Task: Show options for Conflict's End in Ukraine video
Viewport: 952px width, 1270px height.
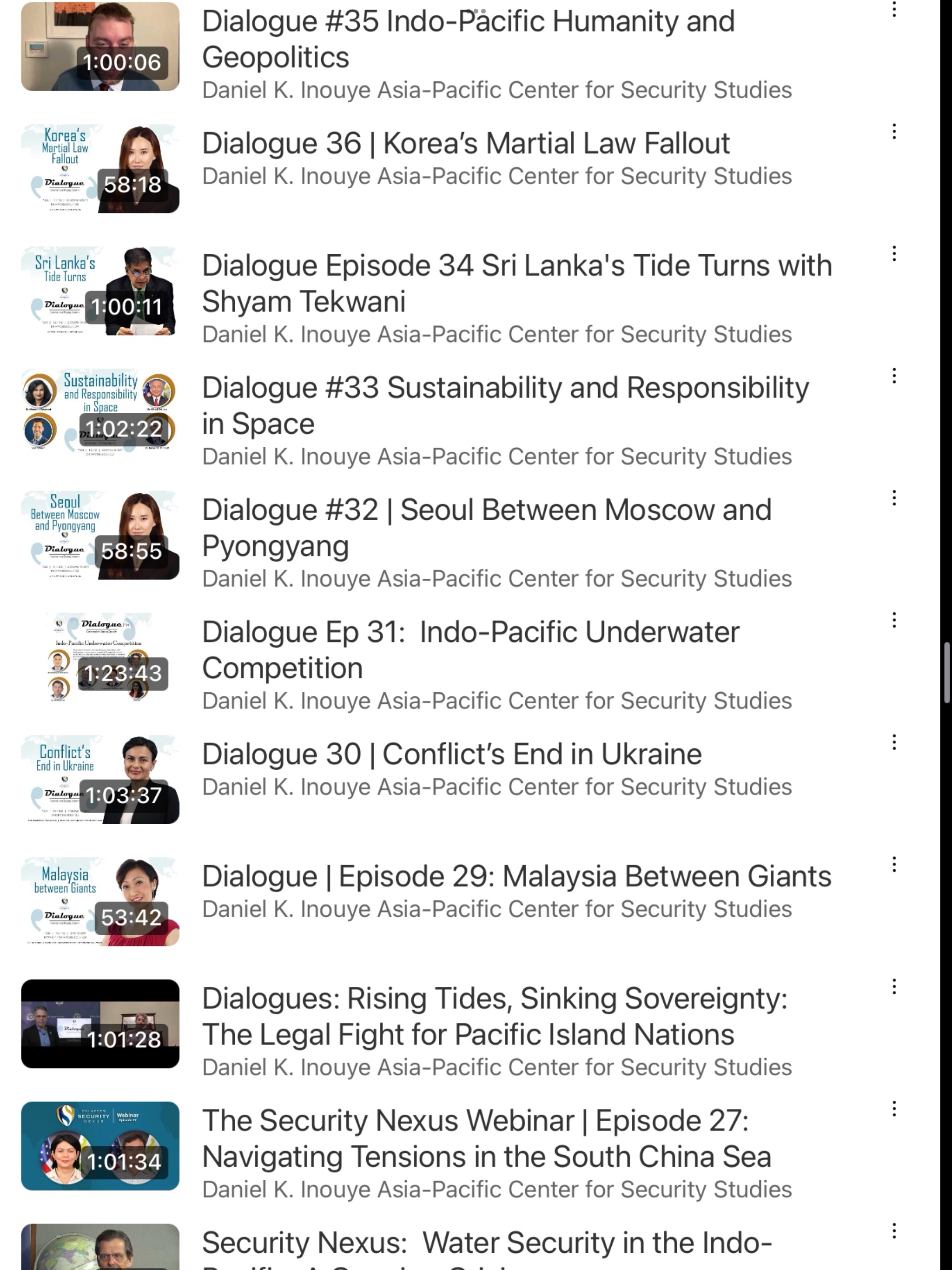Action: (x=893, y=742)
